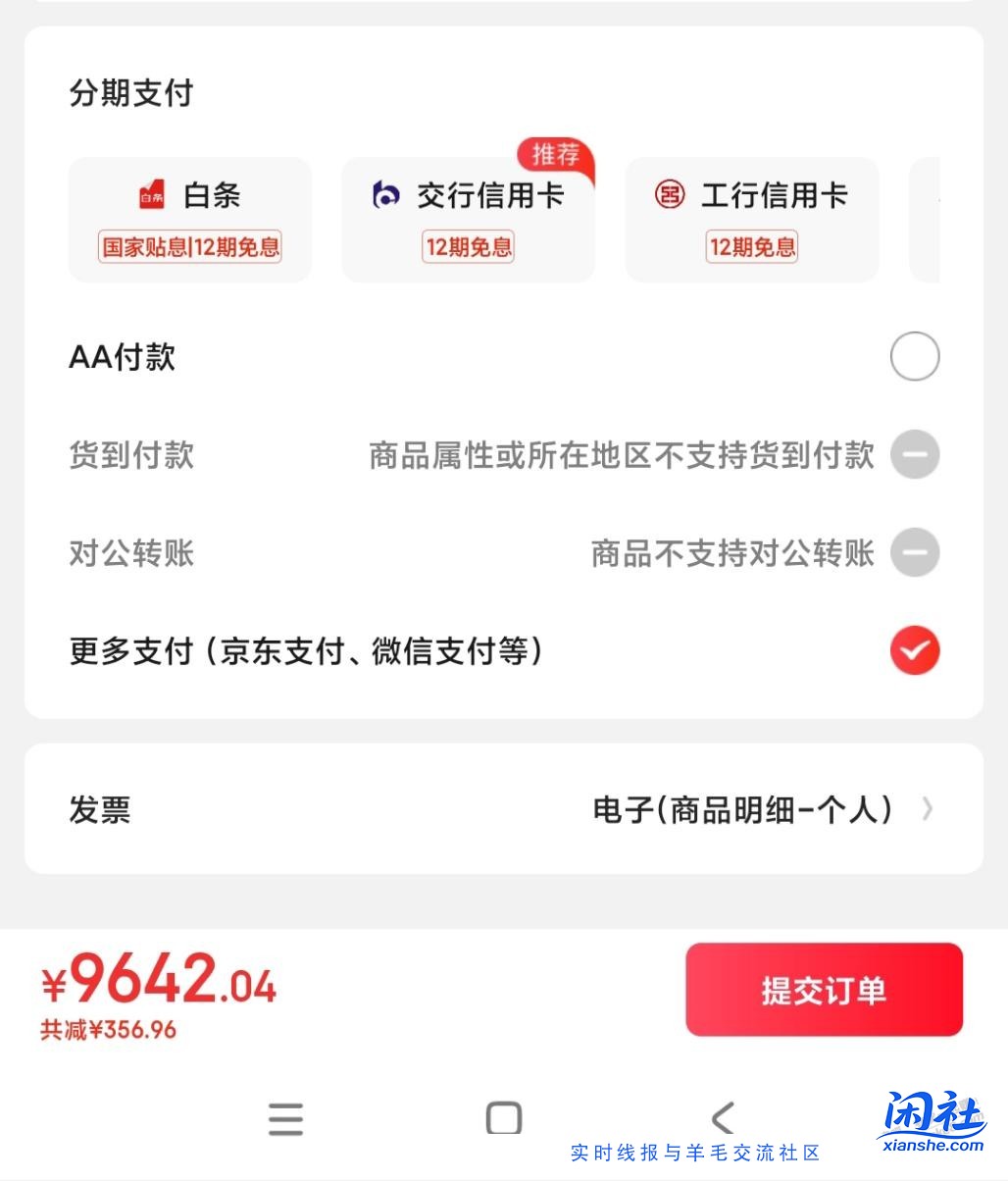Screen dimensions: 1008x1181
Task: Click the 交行信用卡 bank logo icon
Action: [386, 194]
